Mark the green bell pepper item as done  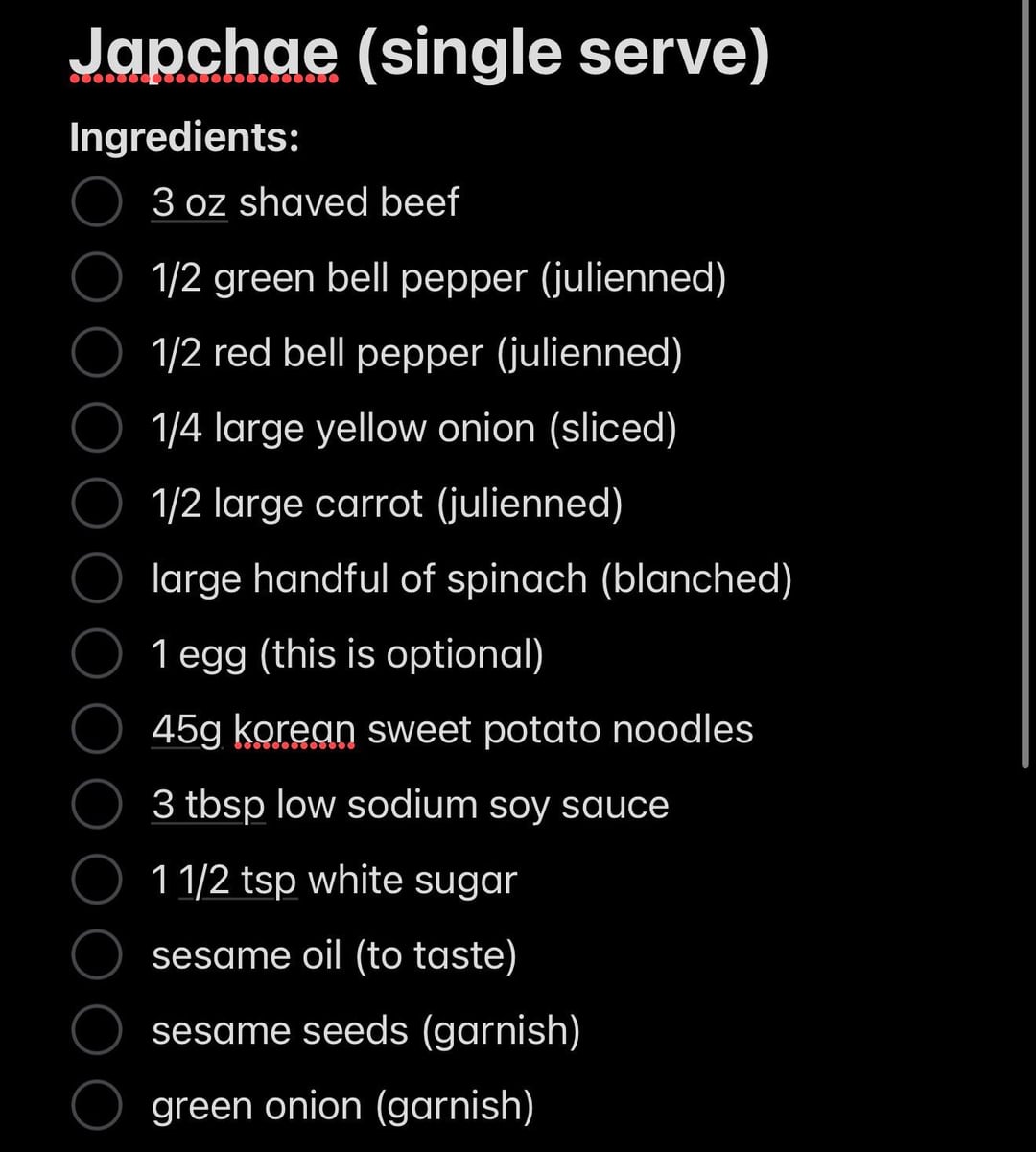96,278
